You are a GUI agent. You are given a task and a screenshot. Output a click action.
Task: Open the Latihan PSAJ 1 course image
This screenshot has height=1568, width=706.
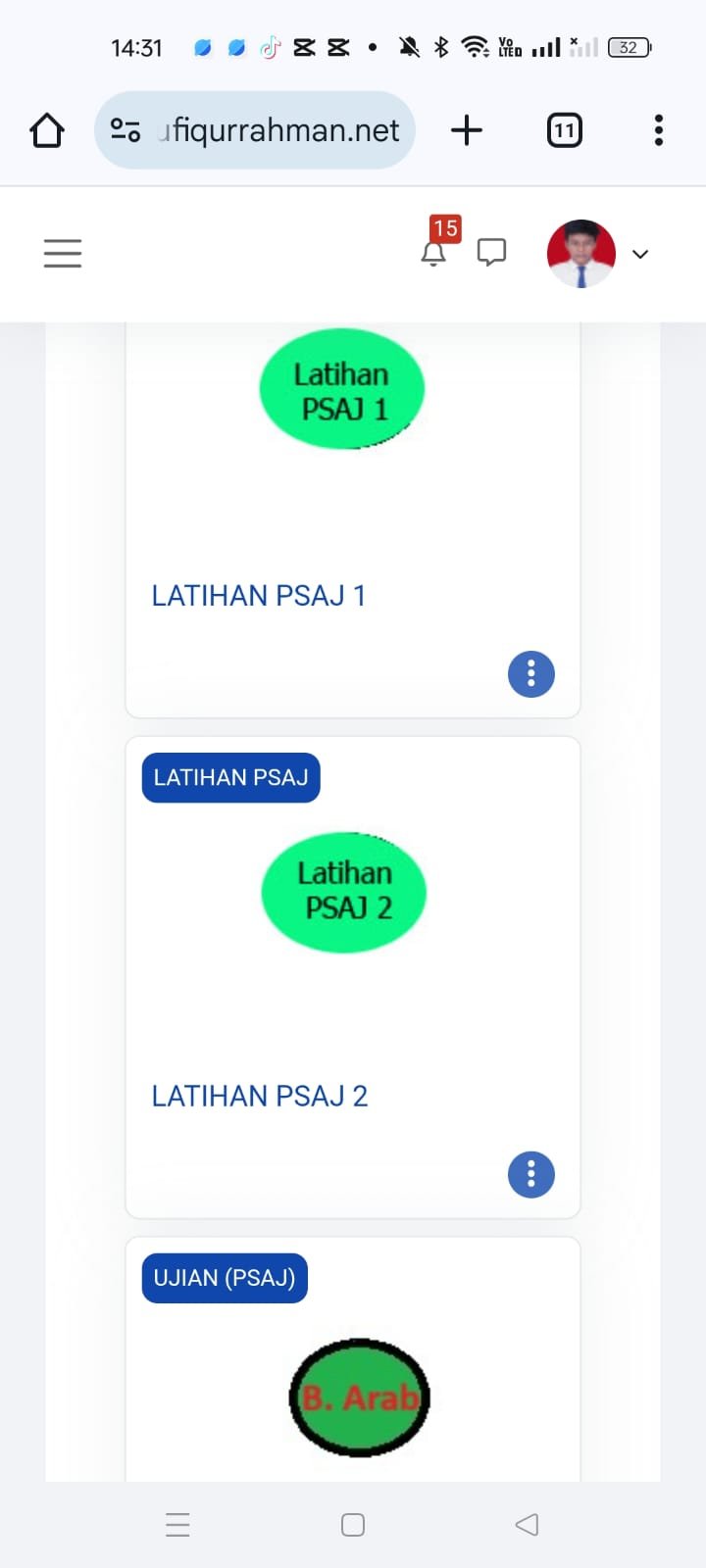[342, 389]
